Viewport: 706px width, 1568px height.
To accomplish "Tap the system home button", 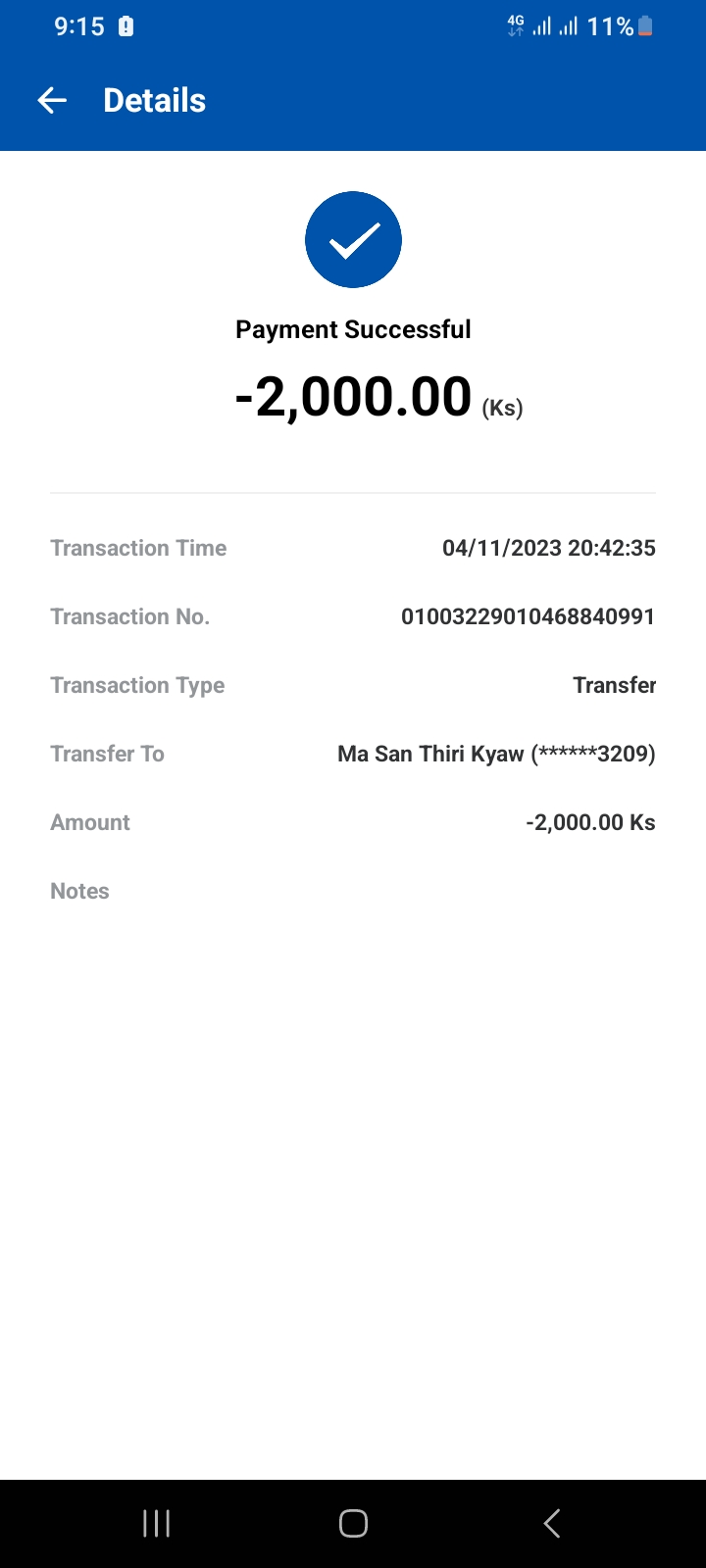I will click(353, 1523).
